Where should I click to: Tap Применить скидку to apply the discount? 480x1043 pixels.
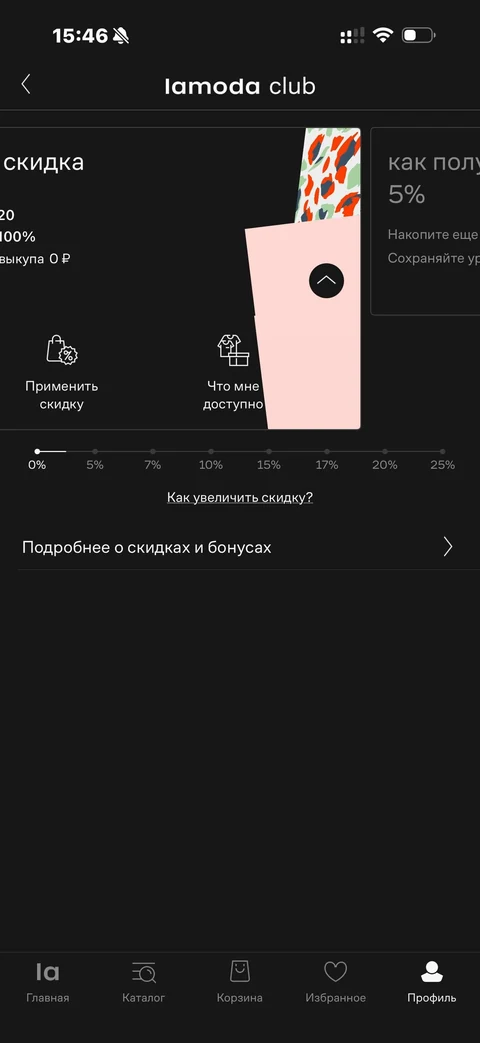(61, 372)
